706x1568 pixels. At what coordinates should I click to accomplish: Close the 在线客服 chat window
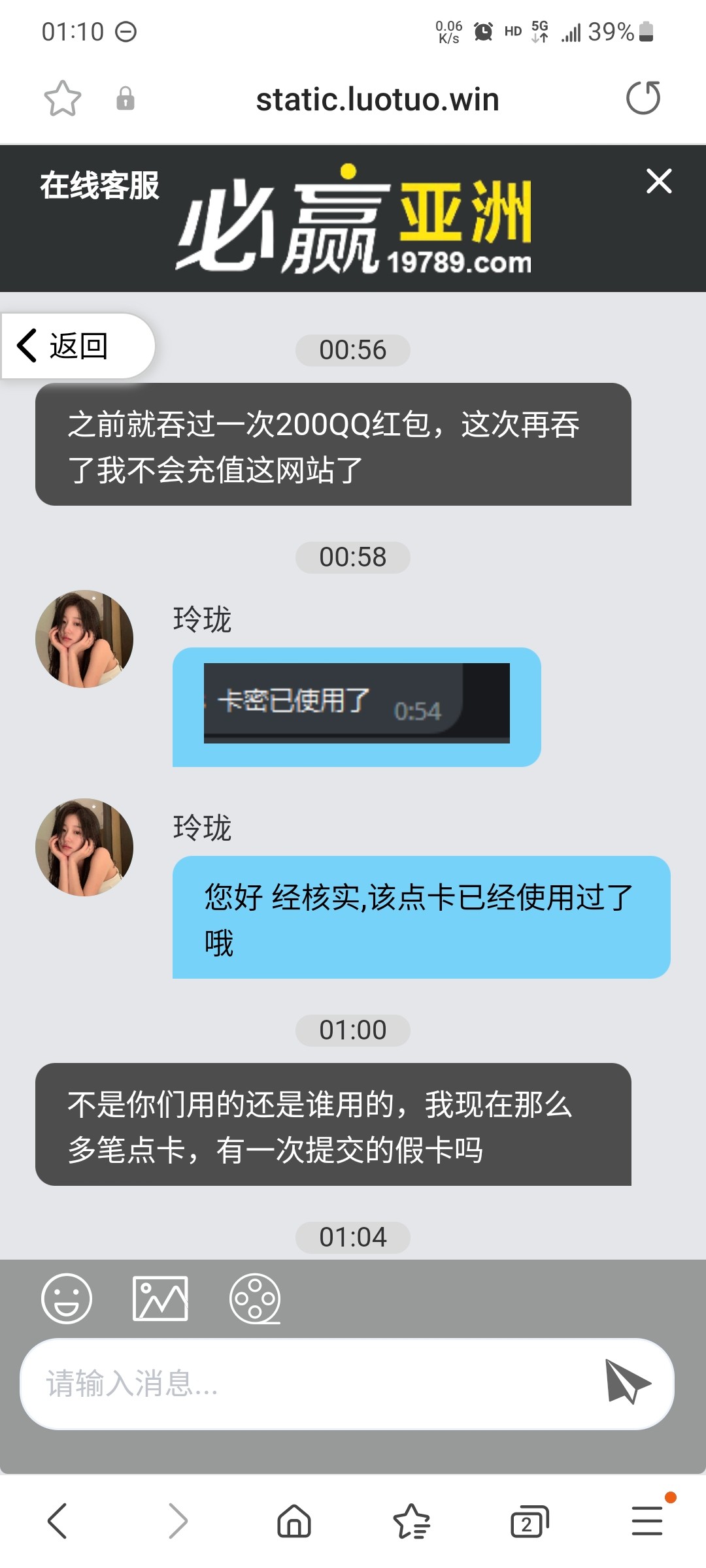658,181
